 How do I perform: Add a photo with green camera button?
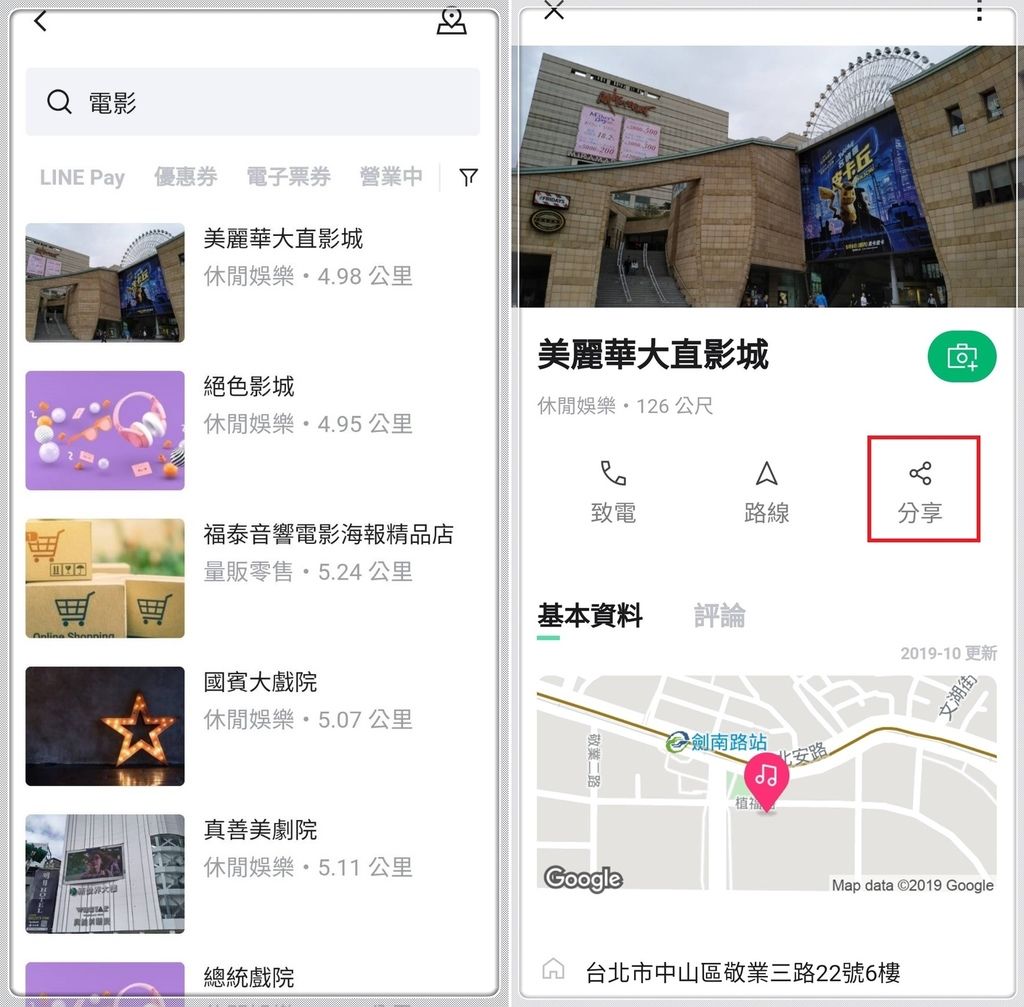[962, 356]
